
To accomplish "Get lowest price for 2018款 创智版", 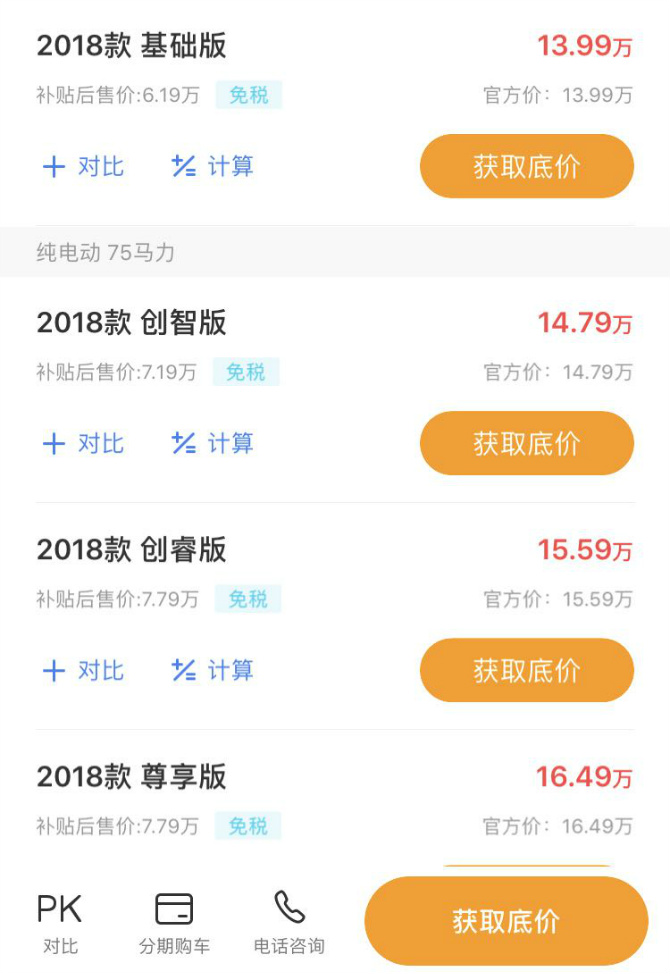I will point(526,443).
